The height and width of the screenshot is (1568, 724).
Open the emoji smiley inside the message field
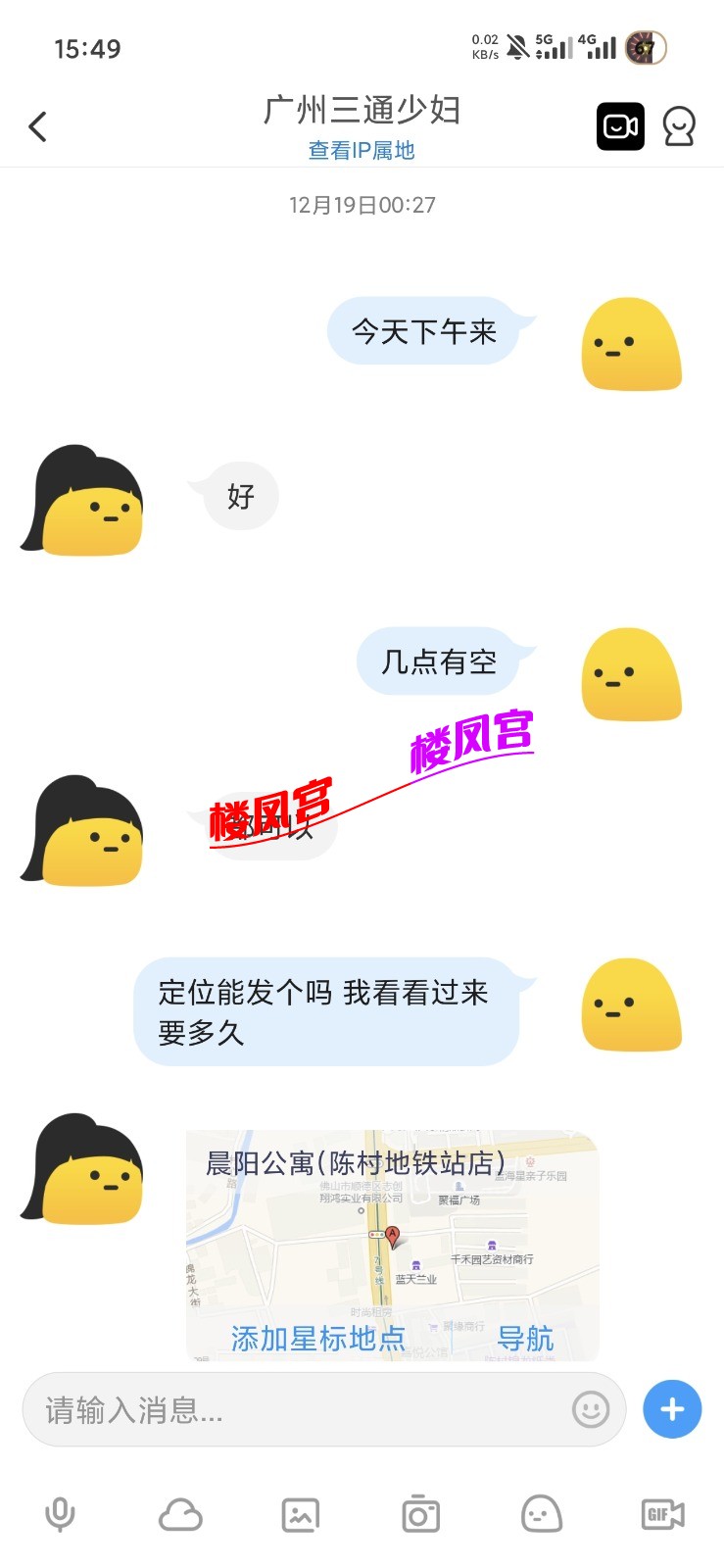coord(590,1409)
